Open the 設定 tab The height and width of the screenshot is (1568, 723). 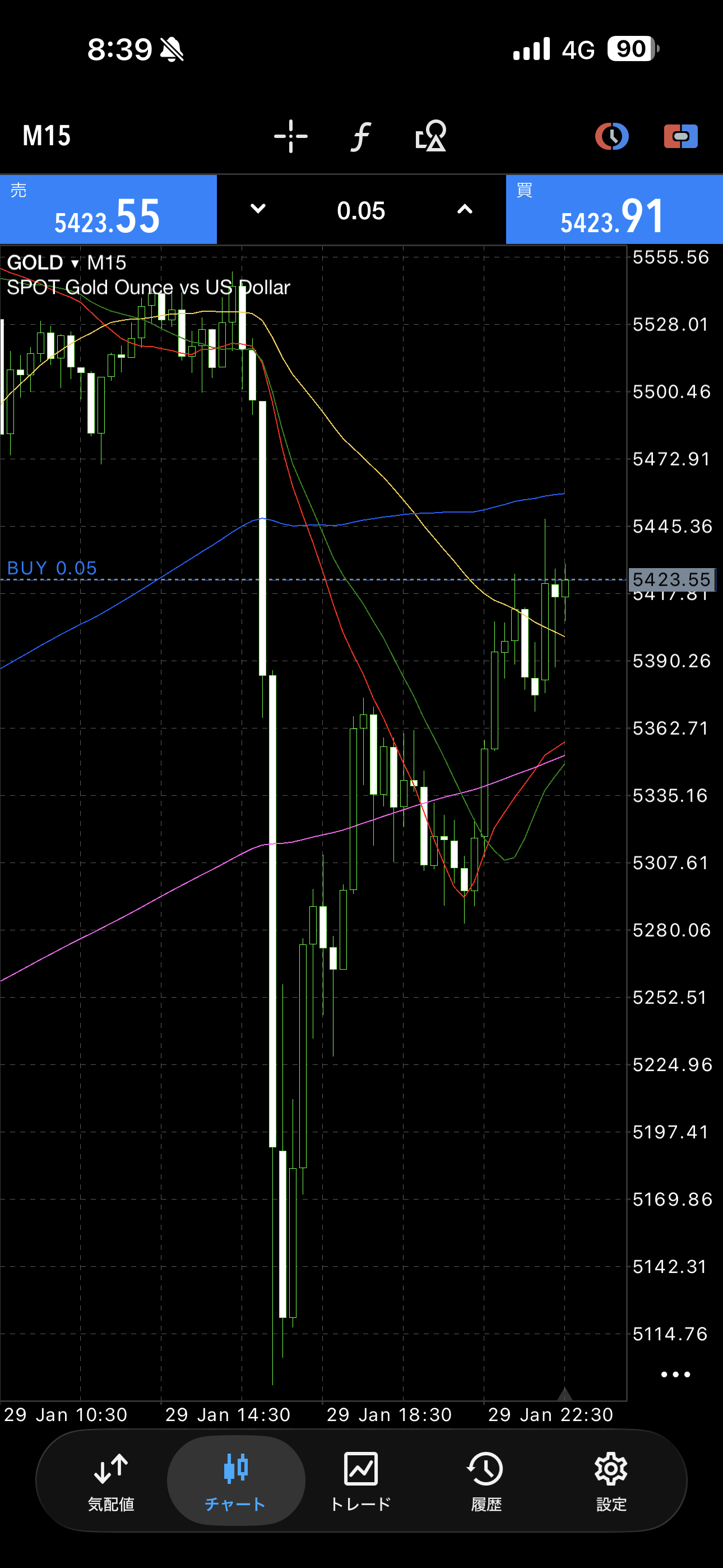[611, 1481]
